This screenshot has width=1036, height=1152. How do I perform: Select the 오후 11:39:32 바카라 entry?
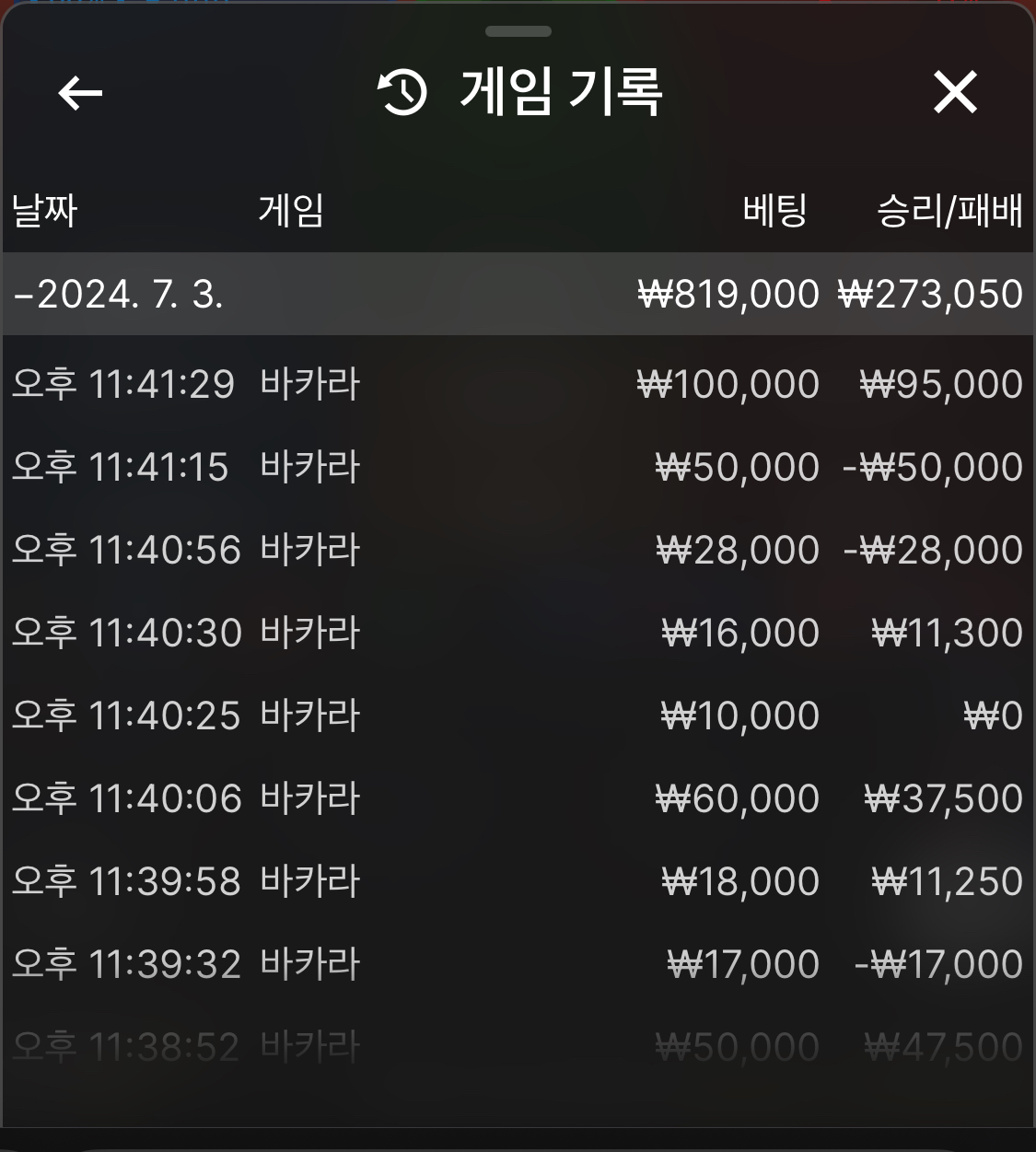point(518,964)
